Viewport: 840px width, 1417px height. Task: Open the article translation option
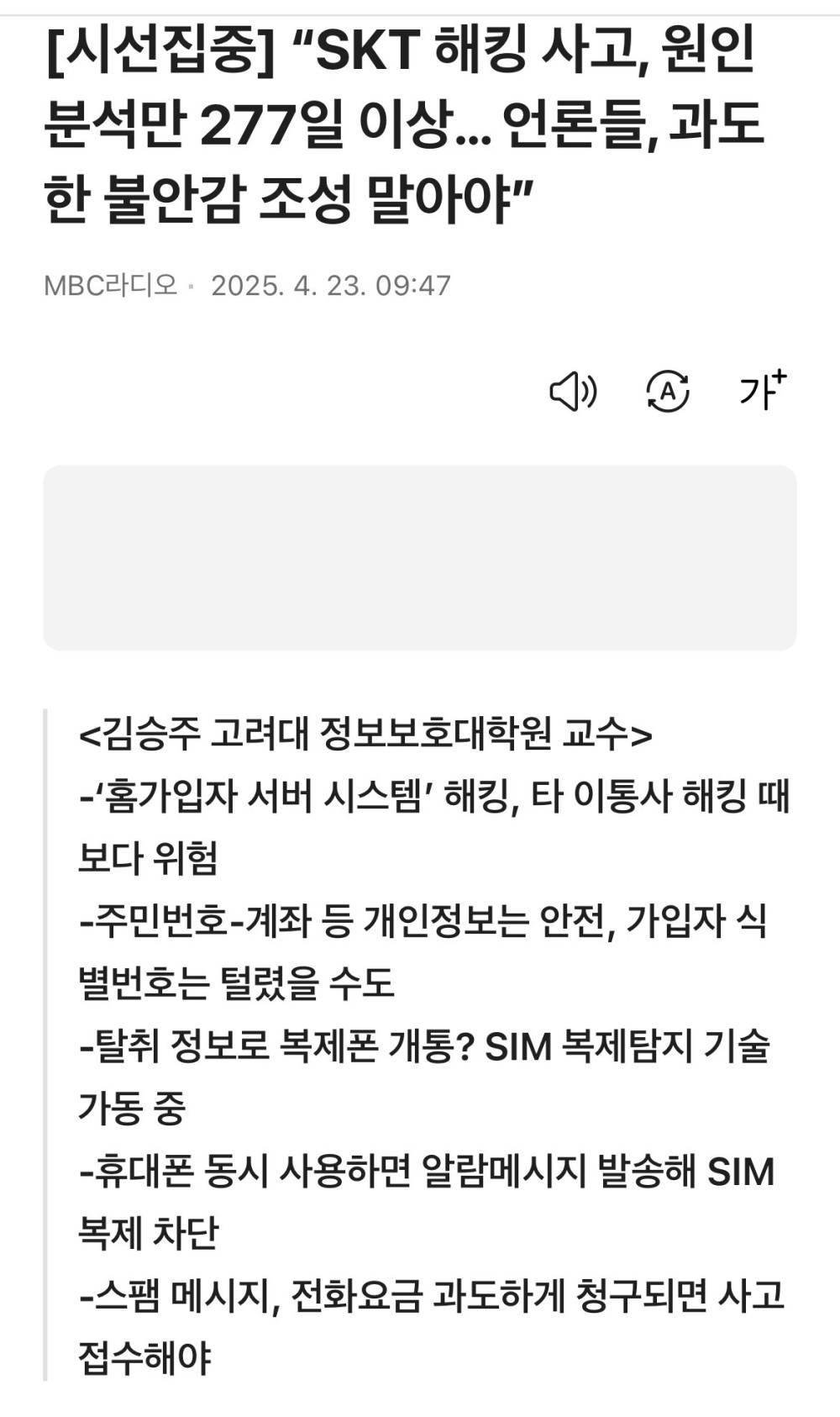[x=668, y=392]
